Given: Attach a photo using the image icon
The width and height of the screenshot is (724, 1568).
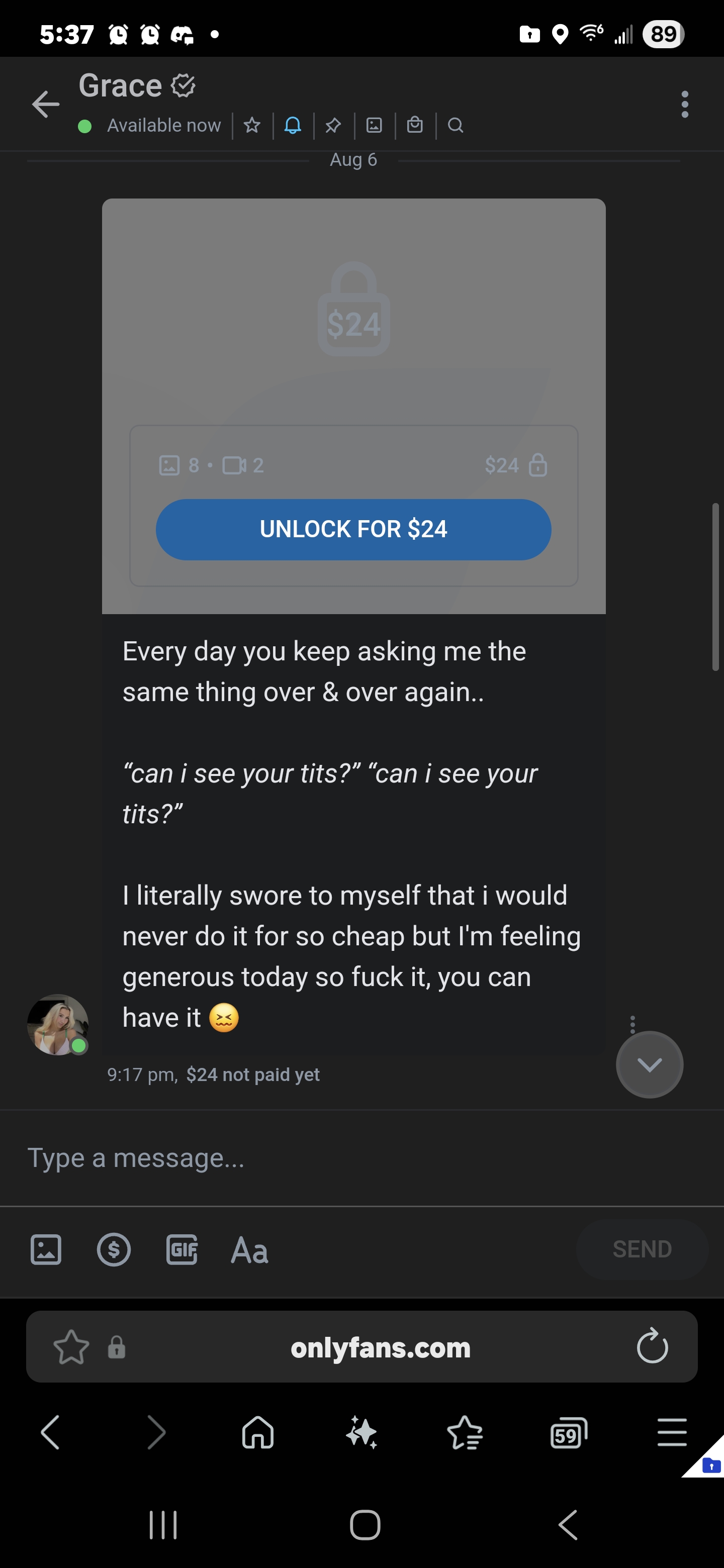Looking at the screenshot, I should coord(46,1250).
